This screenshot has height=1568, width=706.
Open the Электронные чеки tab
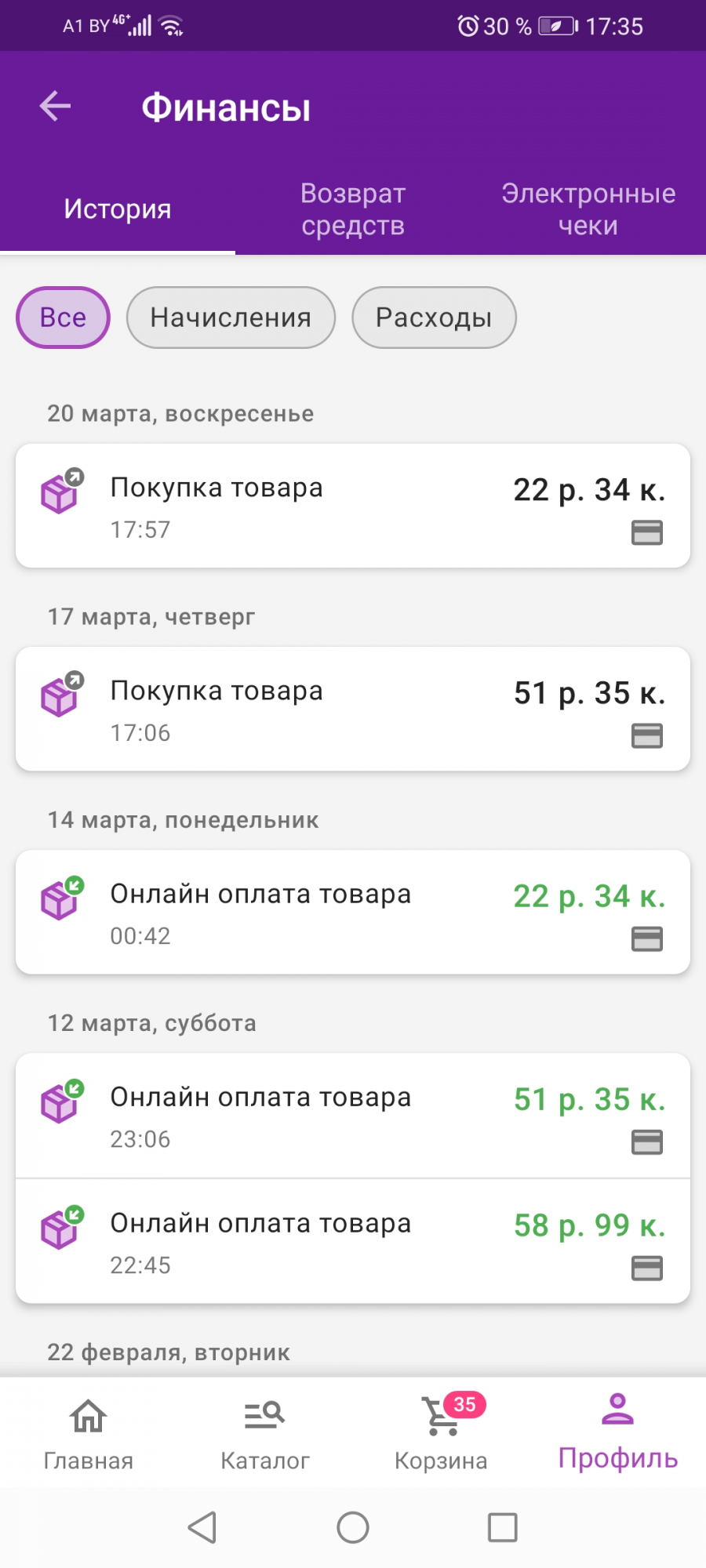[x=588, y=209]
